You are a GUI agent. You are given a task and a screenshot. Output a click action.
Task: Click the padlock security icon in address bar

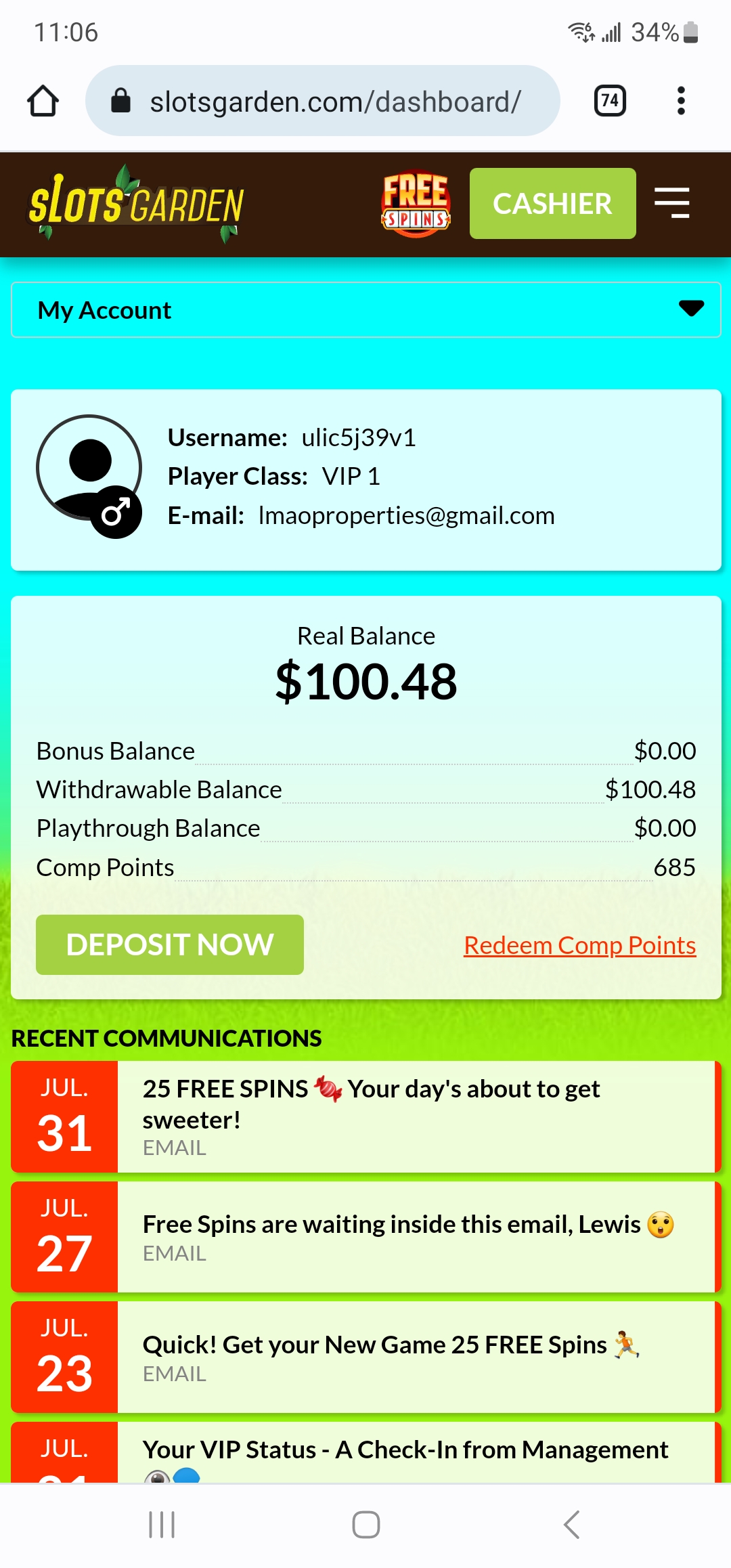[122, 100]
